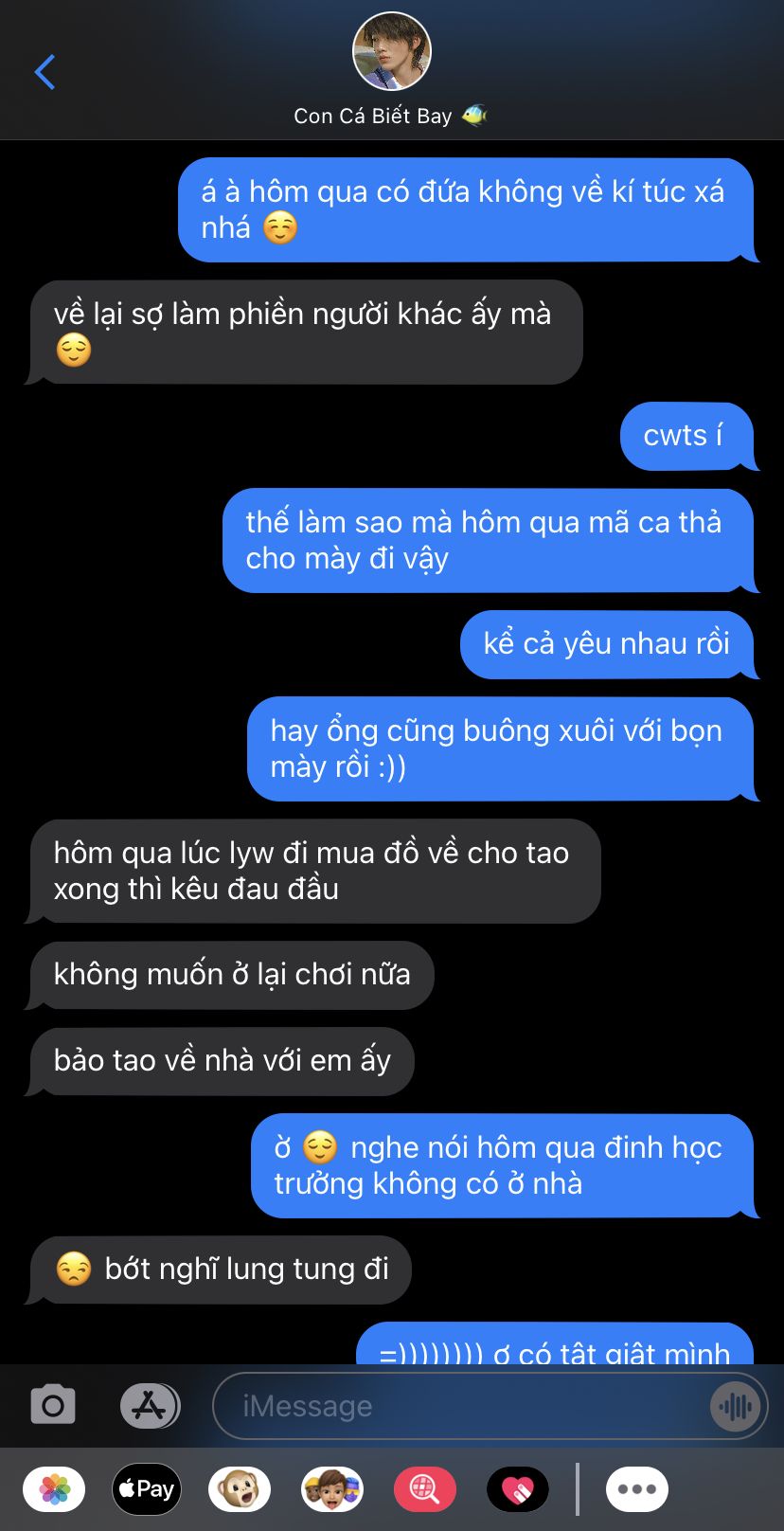Toggle the App Store apps drawer

point(149,1405)
